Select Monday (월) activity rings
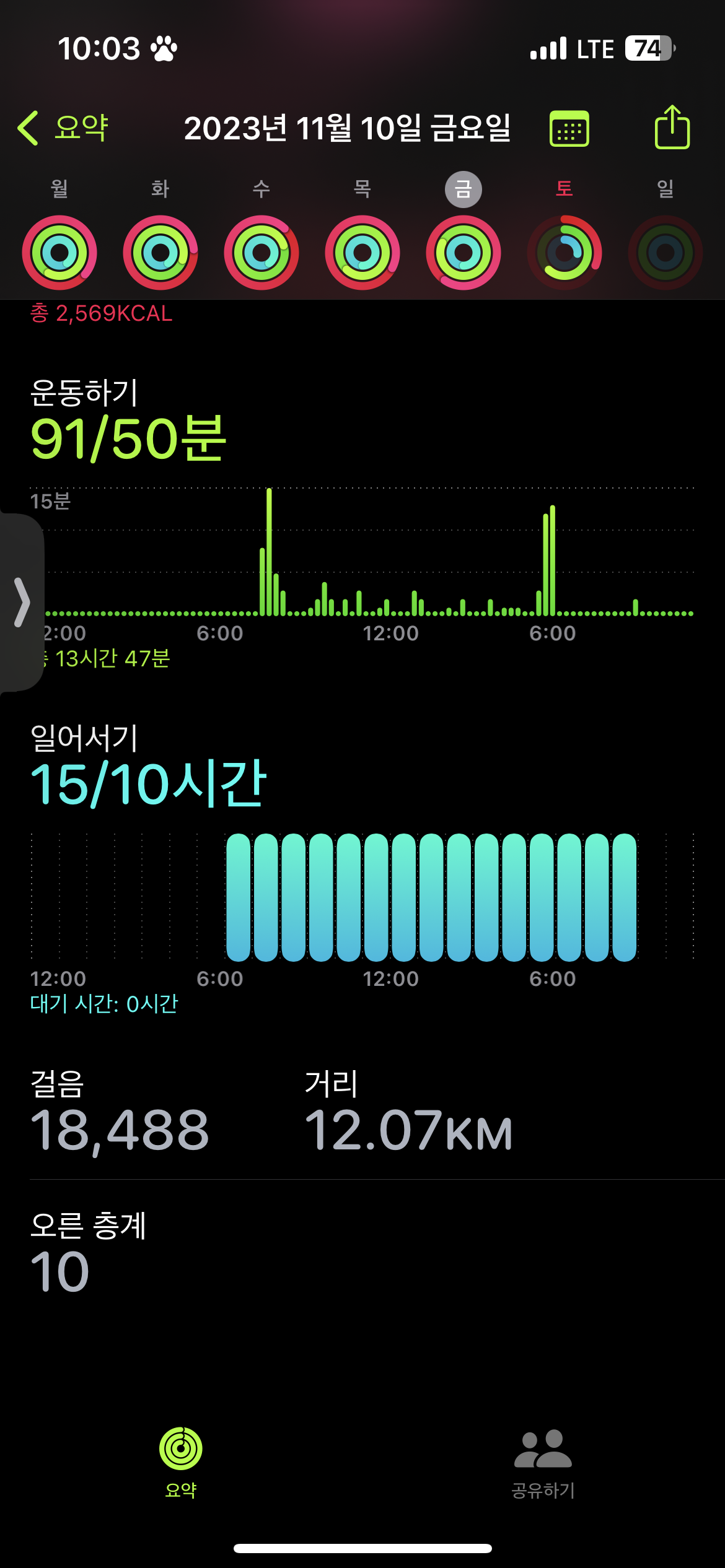 [59, 252]
